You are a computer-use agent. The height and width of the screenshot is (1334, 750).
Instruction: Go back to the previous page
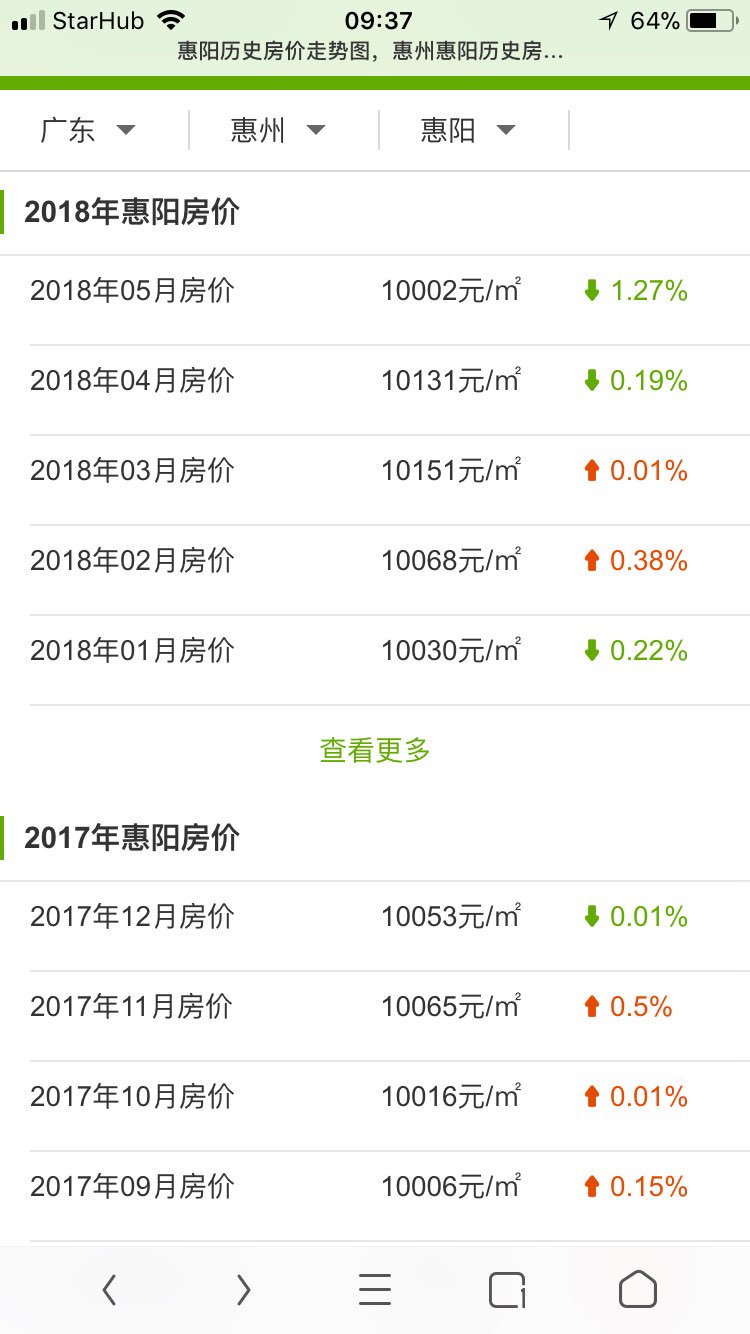(x=110, y=1290)
